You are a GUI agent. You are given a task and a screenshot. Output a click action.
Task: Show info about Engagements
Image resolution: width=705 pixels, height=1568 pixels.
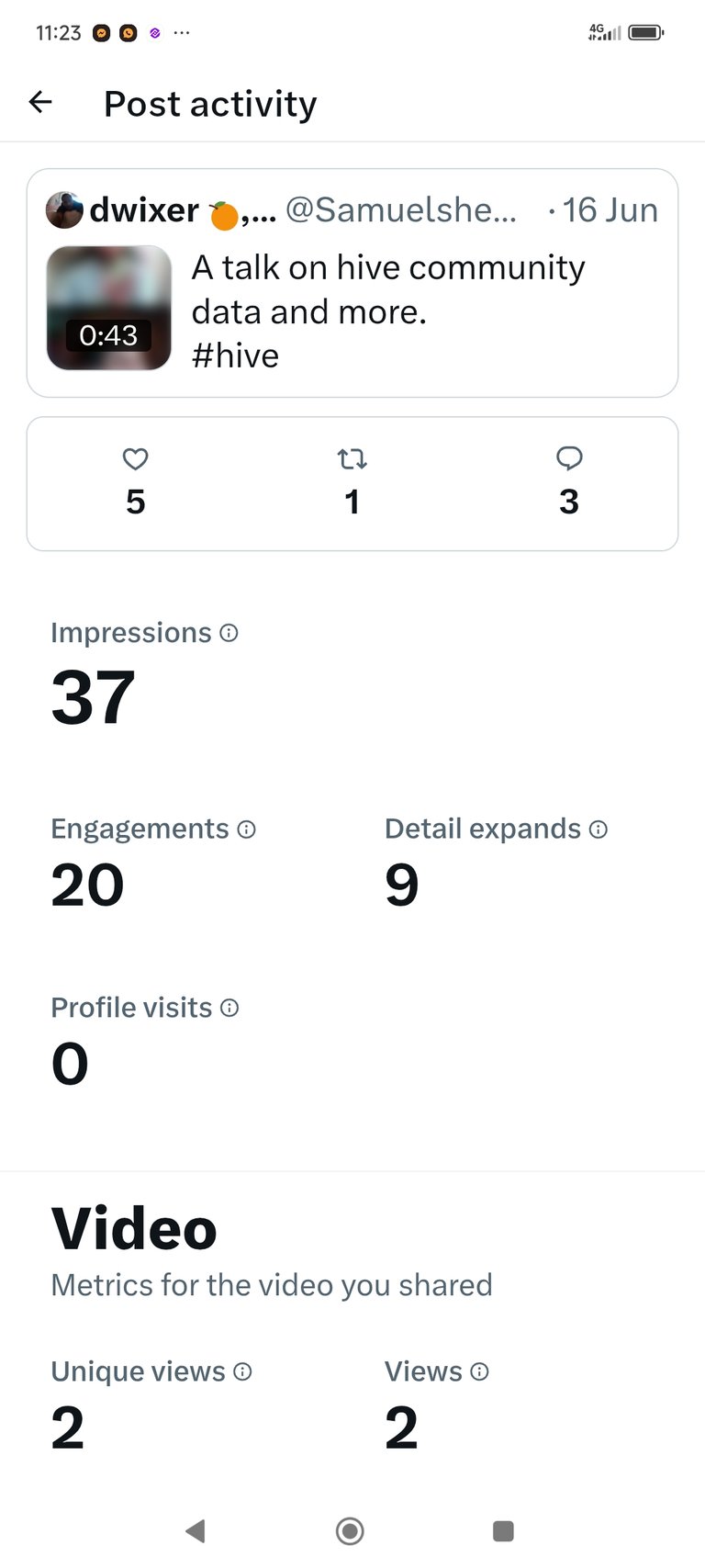(x=246, y=829)
